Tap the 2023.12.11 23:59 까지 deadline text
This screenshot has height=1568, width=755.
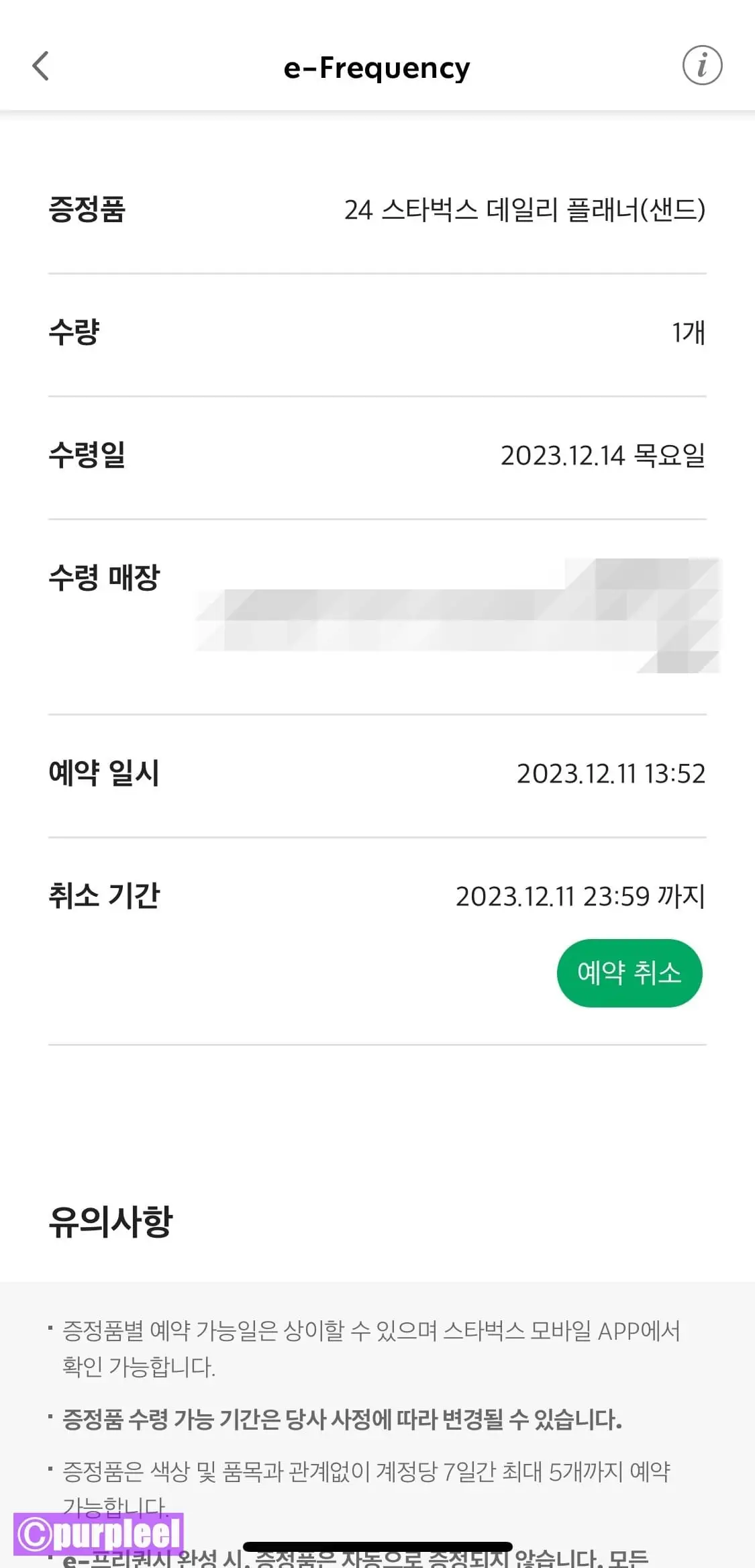coord(581,896)
